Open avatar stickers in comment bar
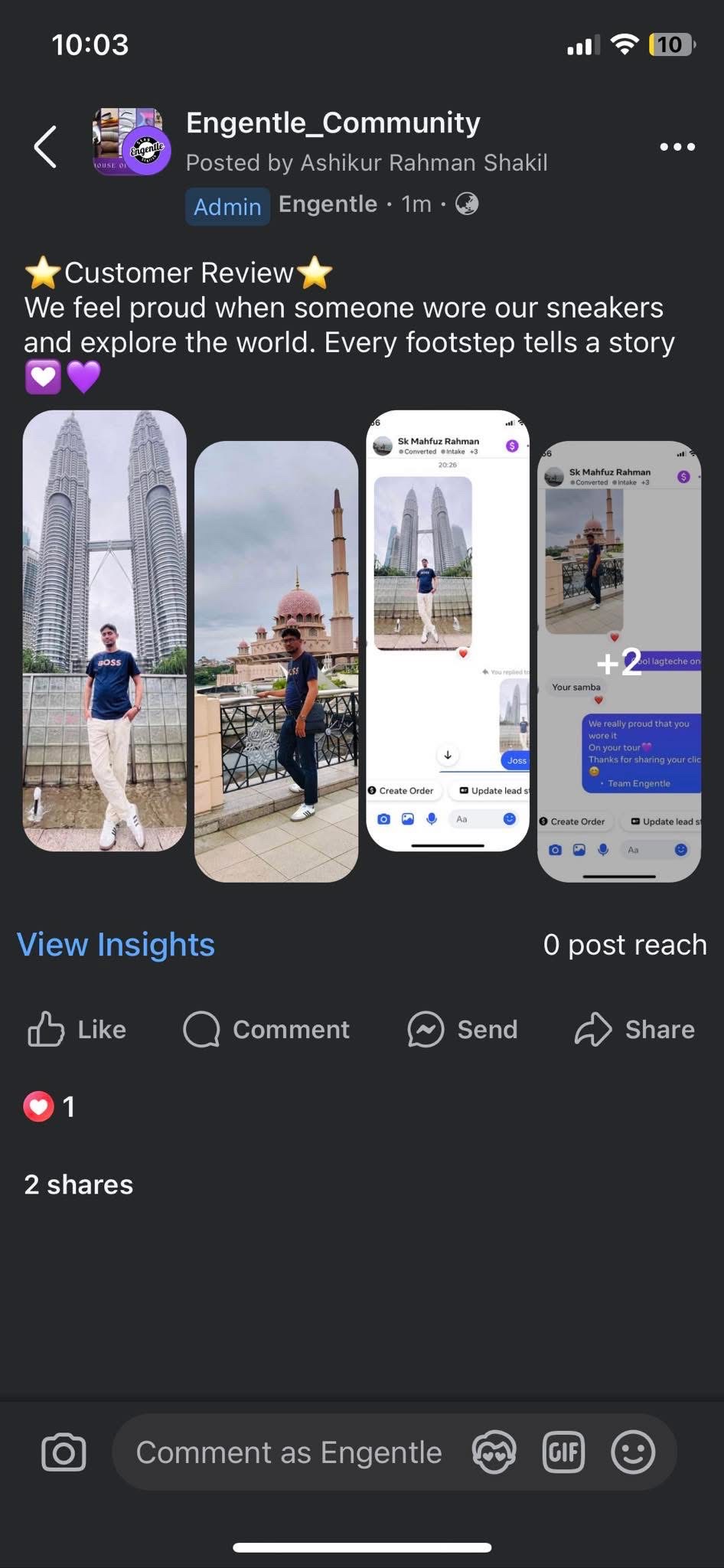The image size is (724, 1568). click(494, 1452)
